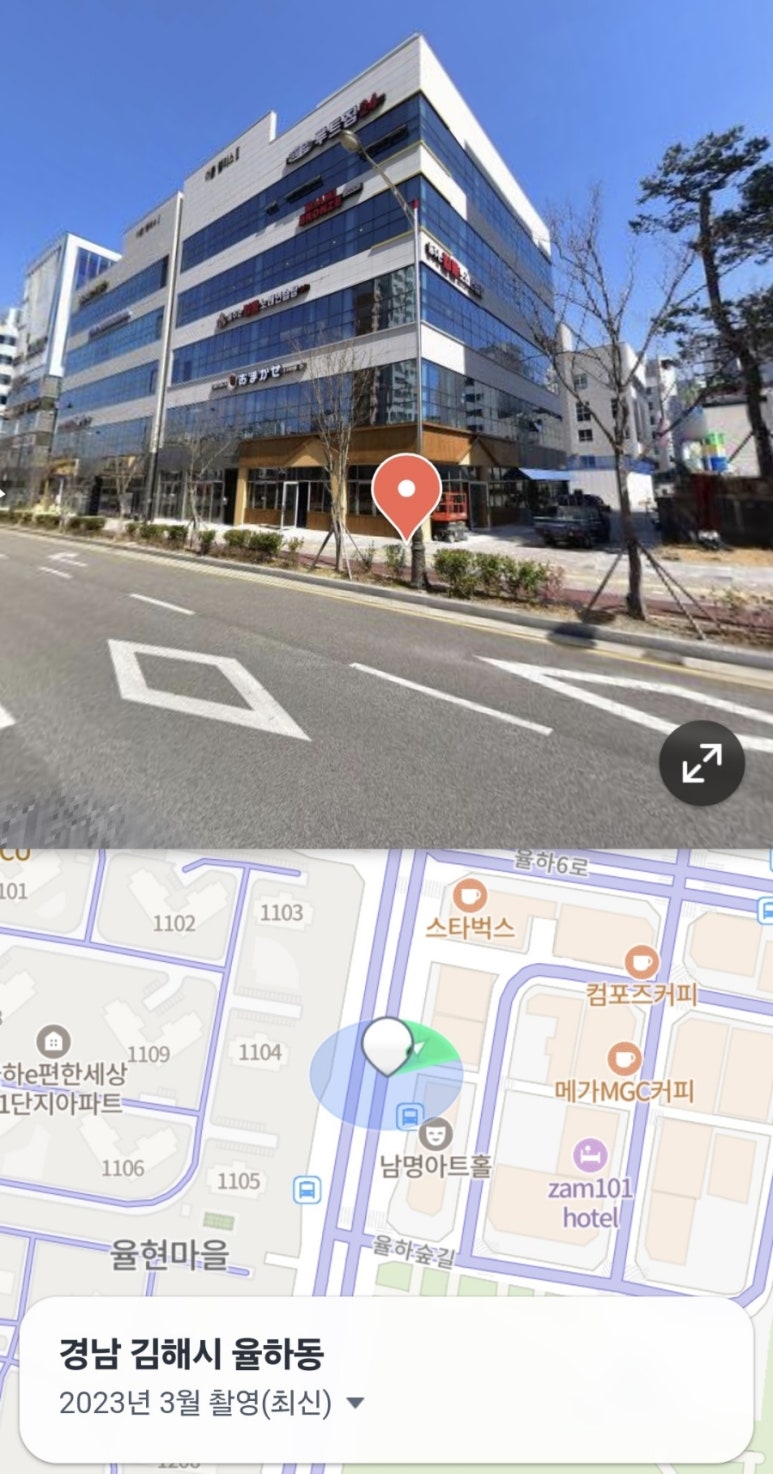
Task: Open the capture date dropdown
Action: [x=354, y=1403]
